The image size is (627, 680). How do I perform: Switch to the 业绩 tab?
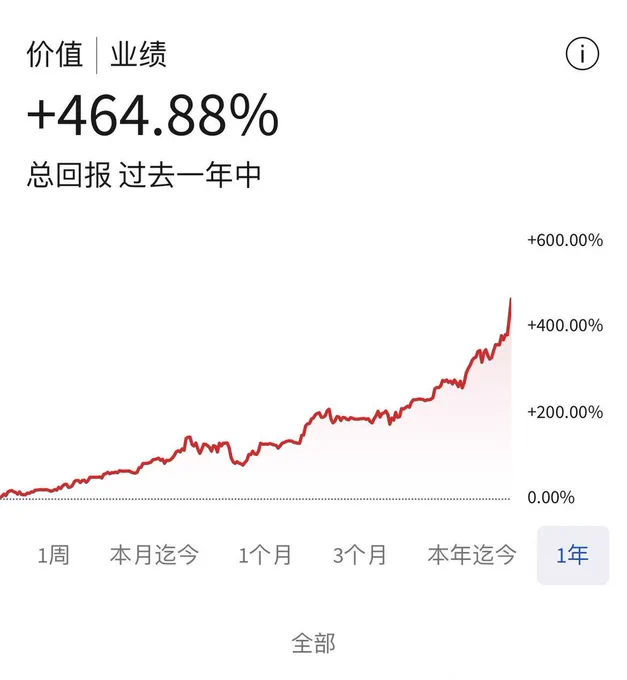click(x=138, y=54)
